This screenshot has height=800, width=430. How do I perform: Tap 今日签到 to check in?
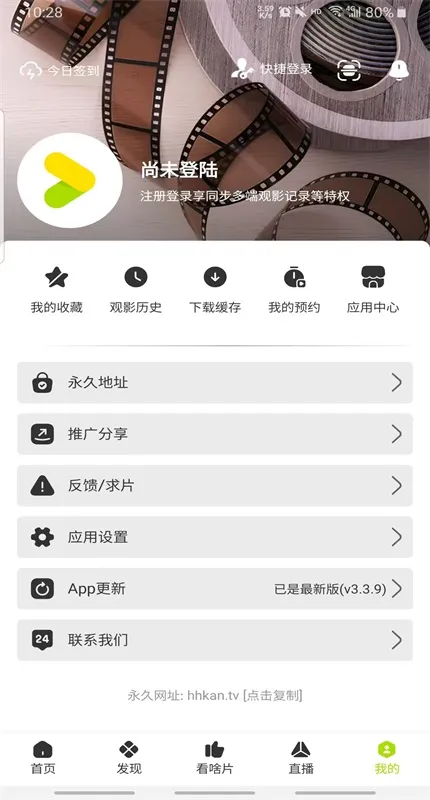(59, 70)
